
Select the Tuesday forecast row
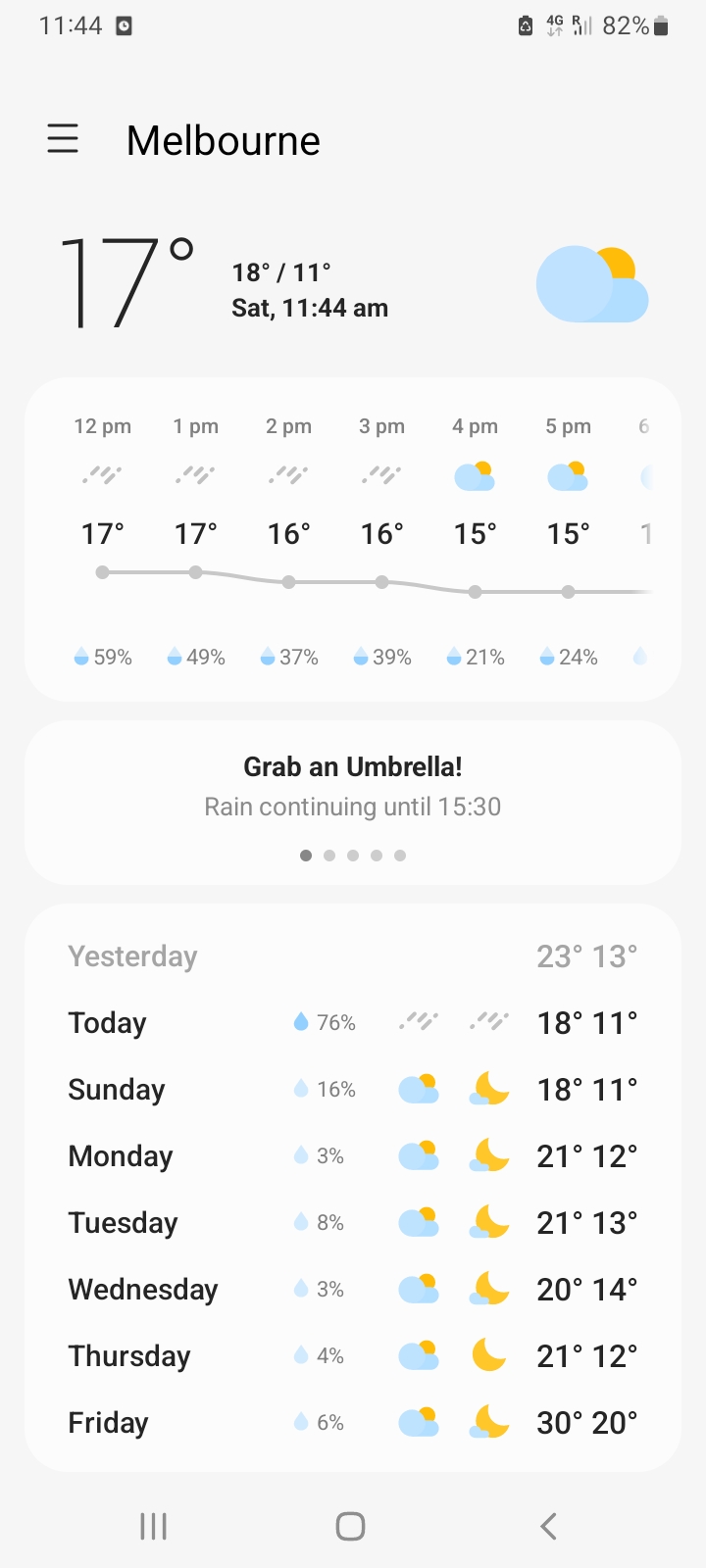click(x=352, y=1223)
